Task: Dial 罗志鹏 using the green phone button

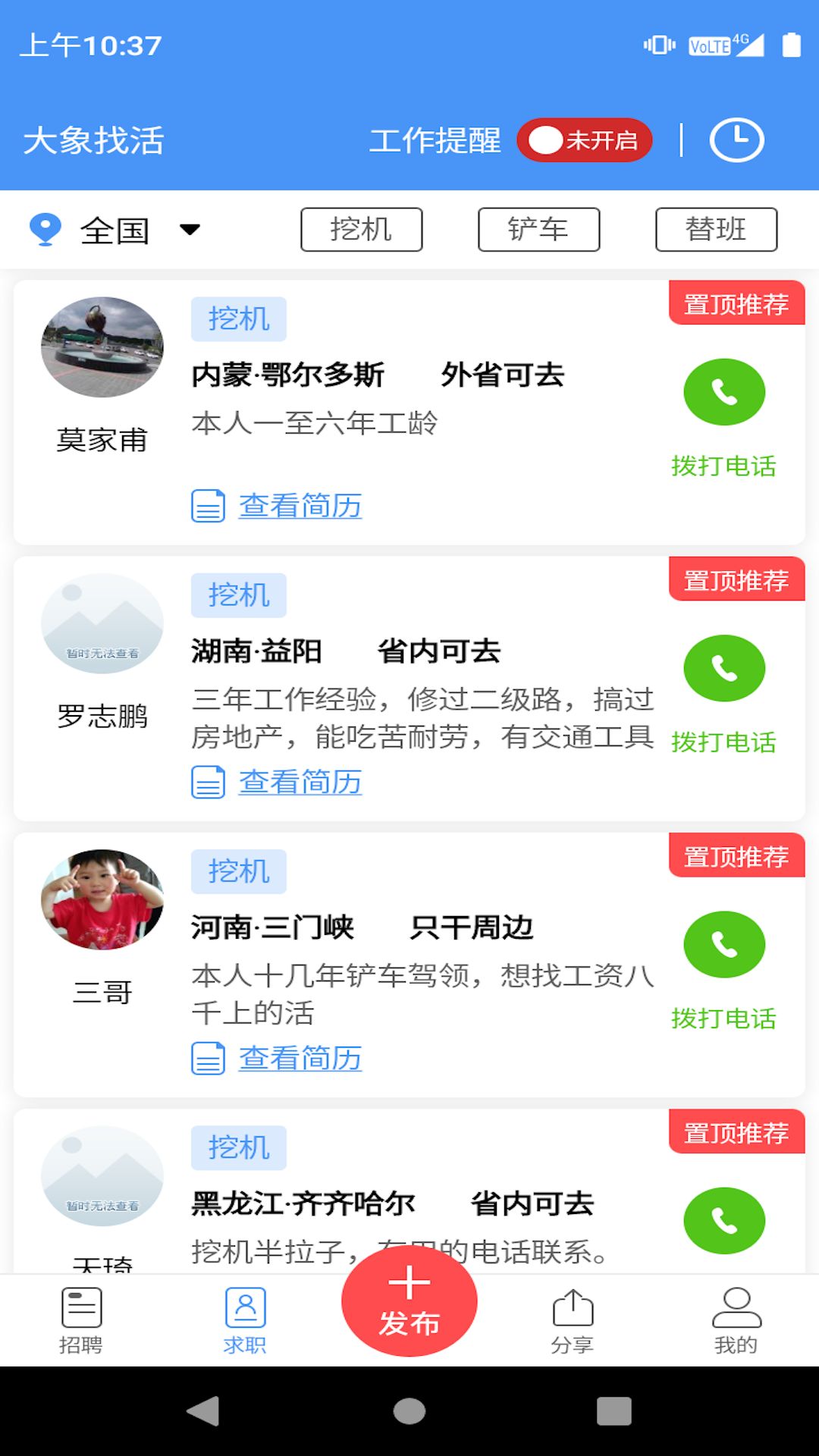Action: point(724,668)
